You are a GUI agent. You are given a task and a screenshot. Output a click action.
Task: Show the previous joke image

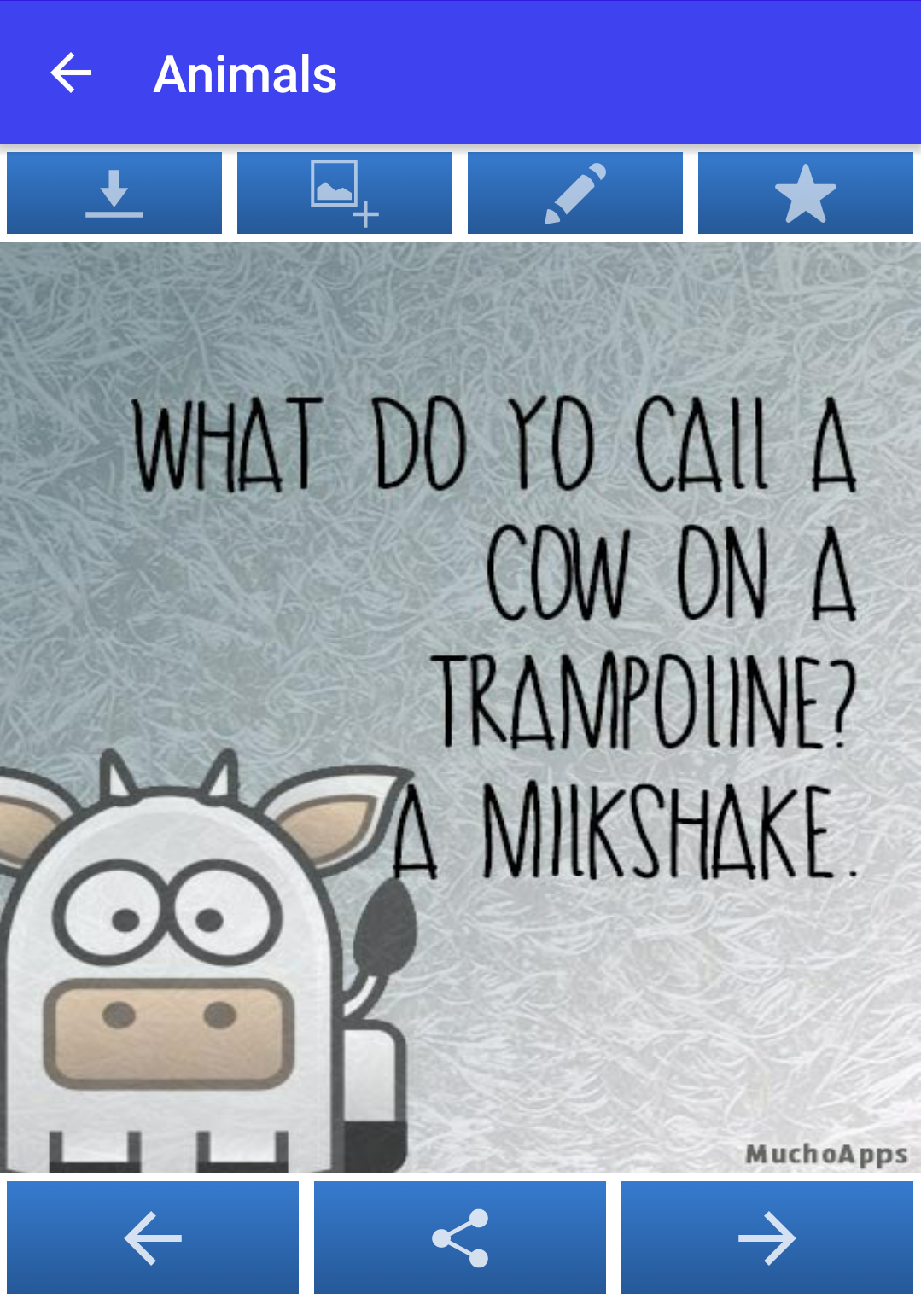pos(153,1237)
